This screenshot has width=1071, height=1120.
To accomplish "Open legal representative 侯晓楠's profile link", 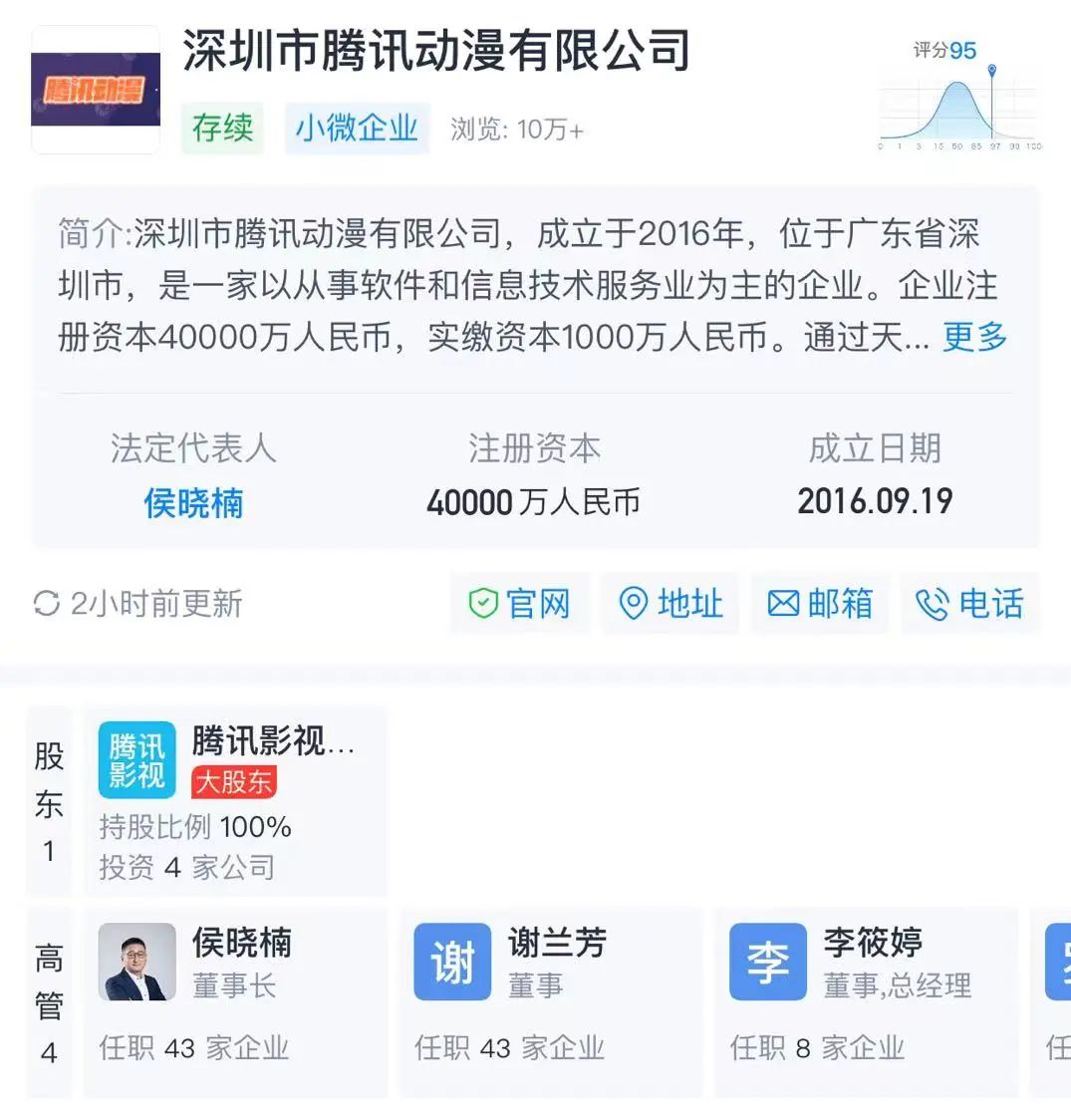I will click(x=193, y=502).
